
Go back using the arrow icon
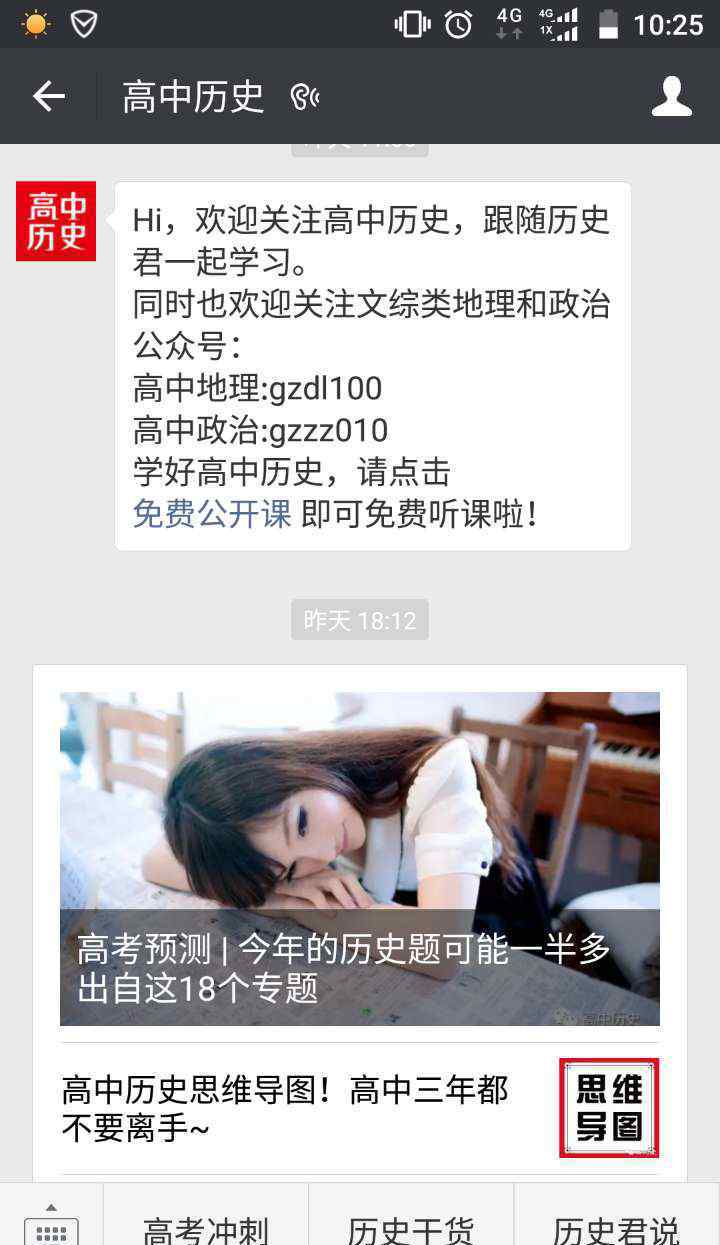click(48, 96)
